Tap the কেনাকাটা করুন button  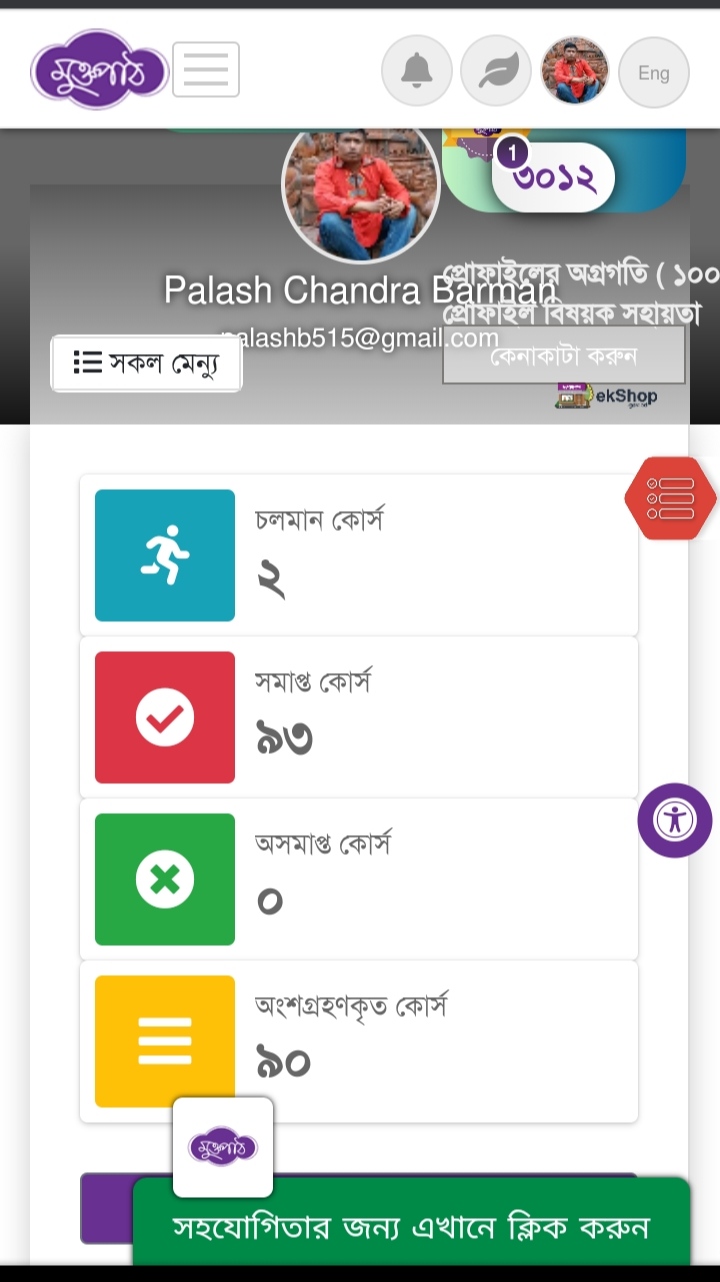click(x=564, y=356)
